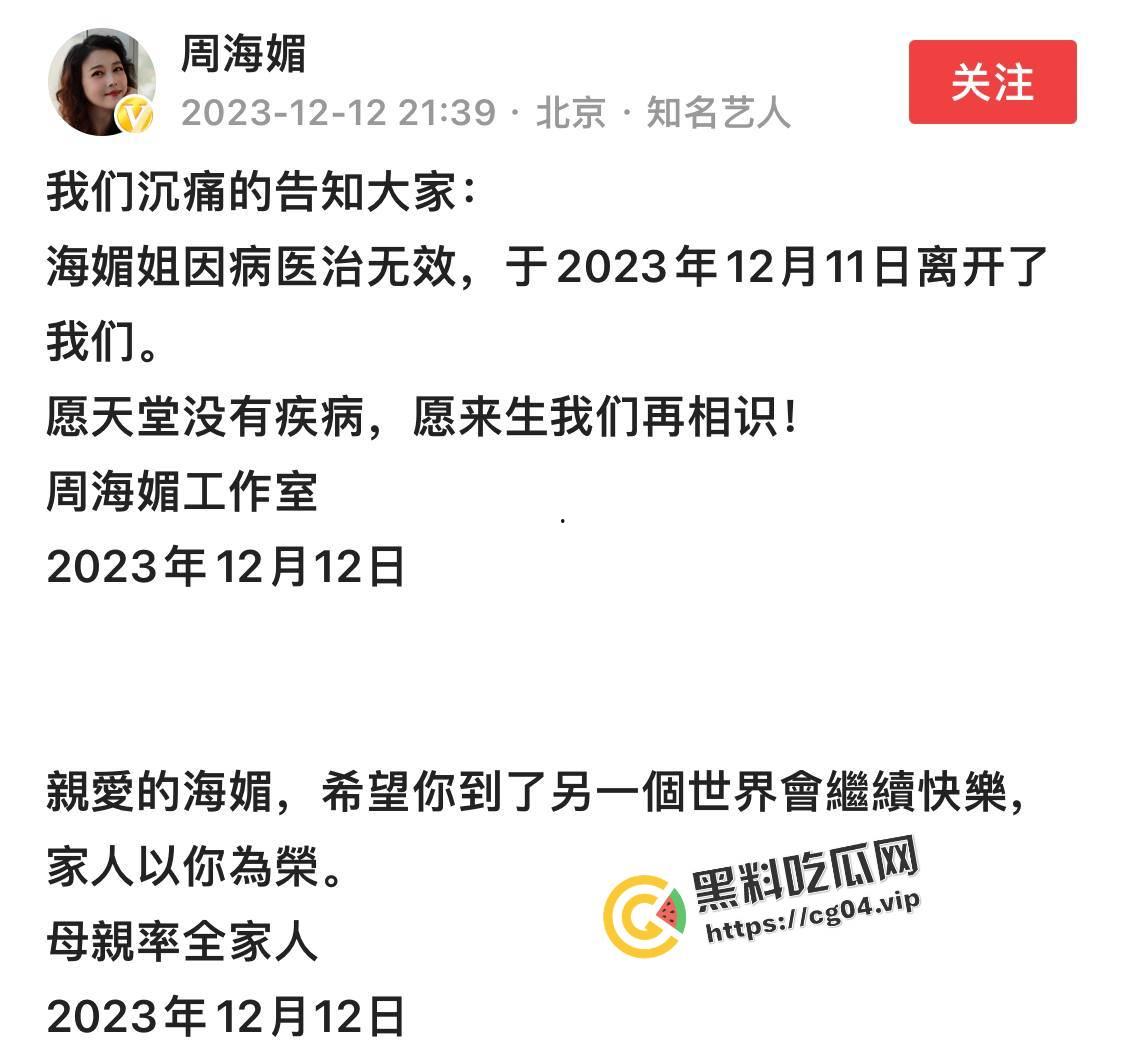Open 周海媚's profile avatar

[101, 81]
